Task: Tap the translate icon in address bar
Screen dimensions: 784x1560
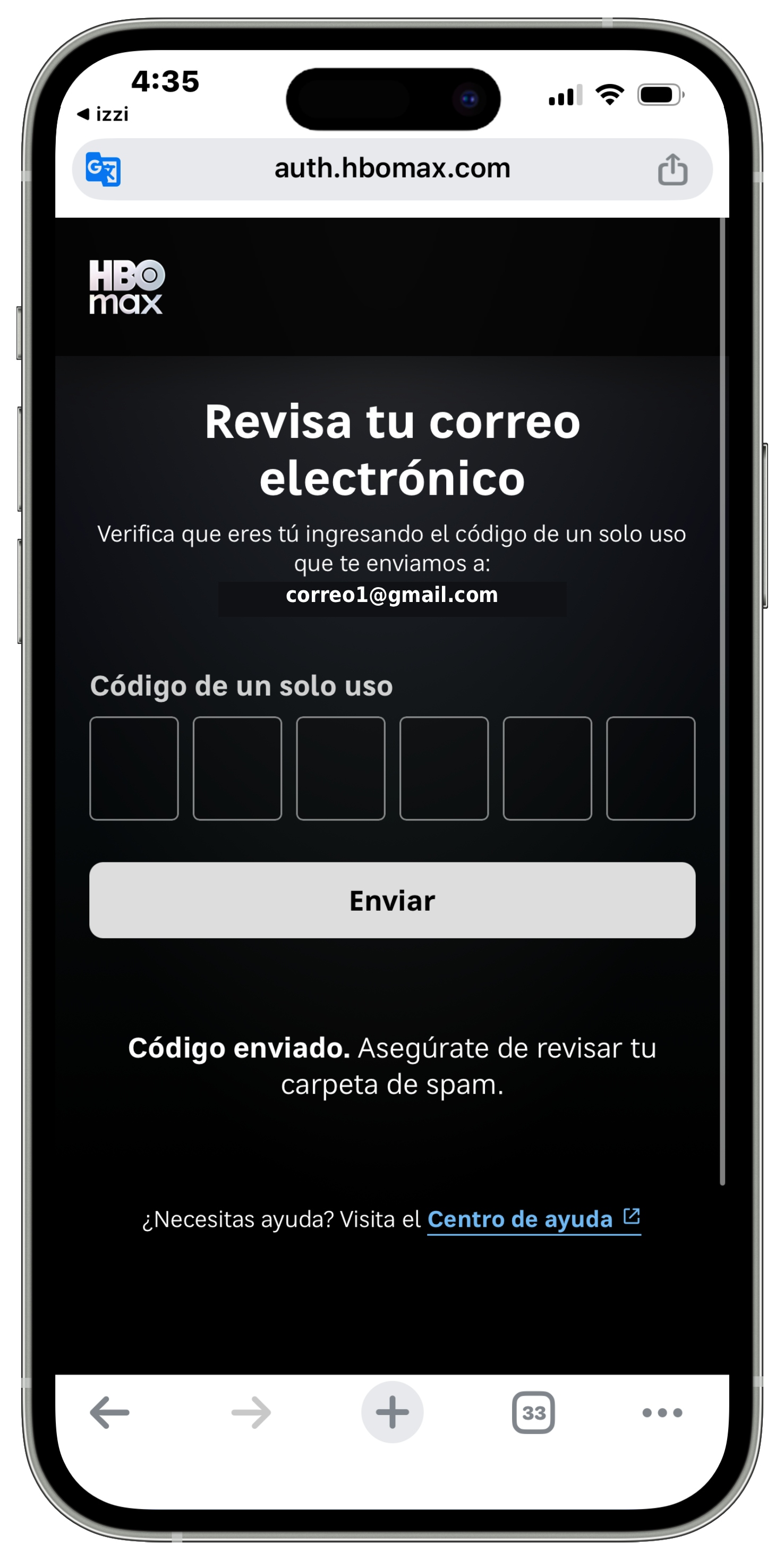Action: tap(103, 169)
